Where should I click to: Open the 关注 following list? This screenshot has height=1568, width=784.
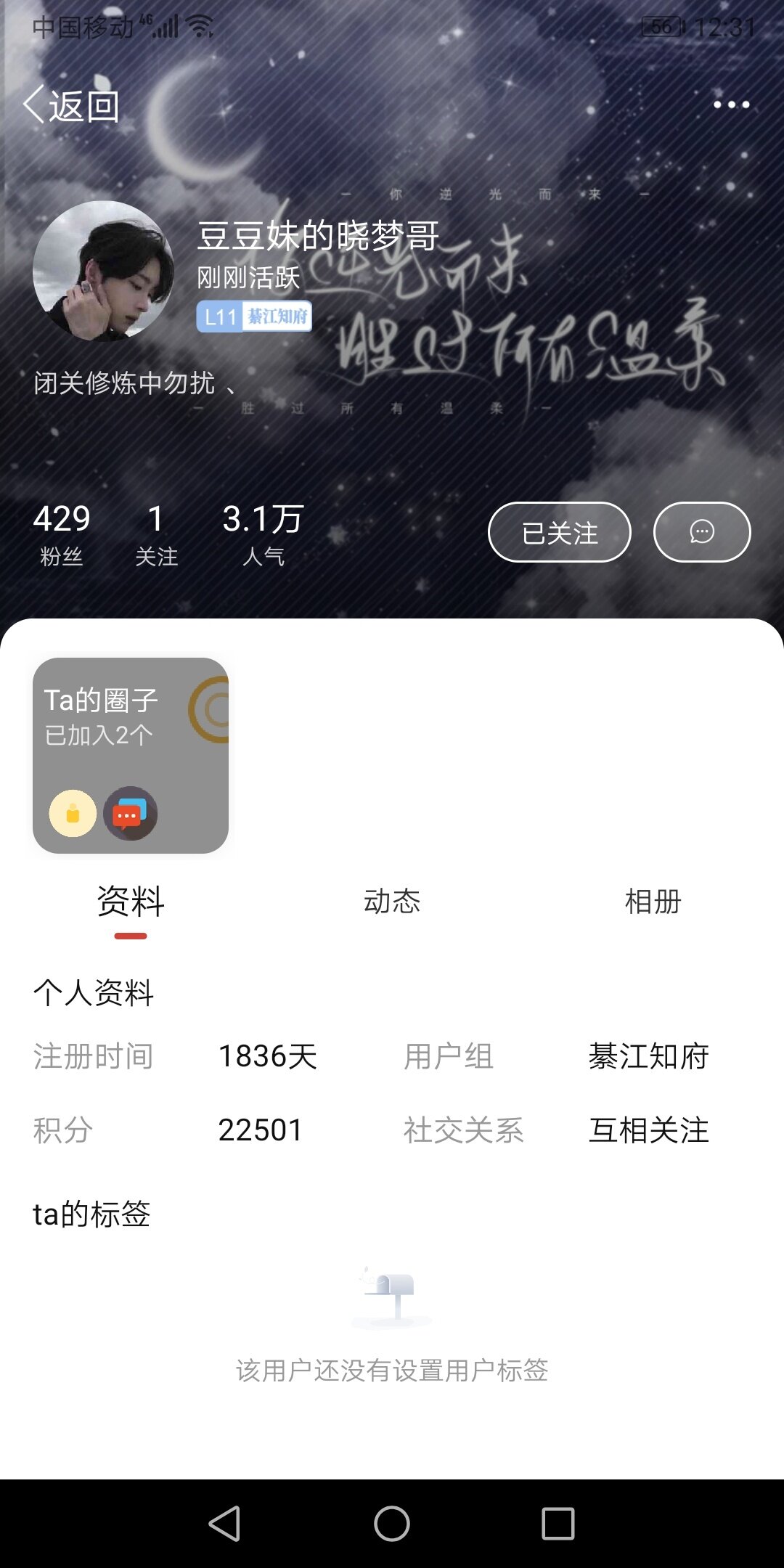pos(156,534)
